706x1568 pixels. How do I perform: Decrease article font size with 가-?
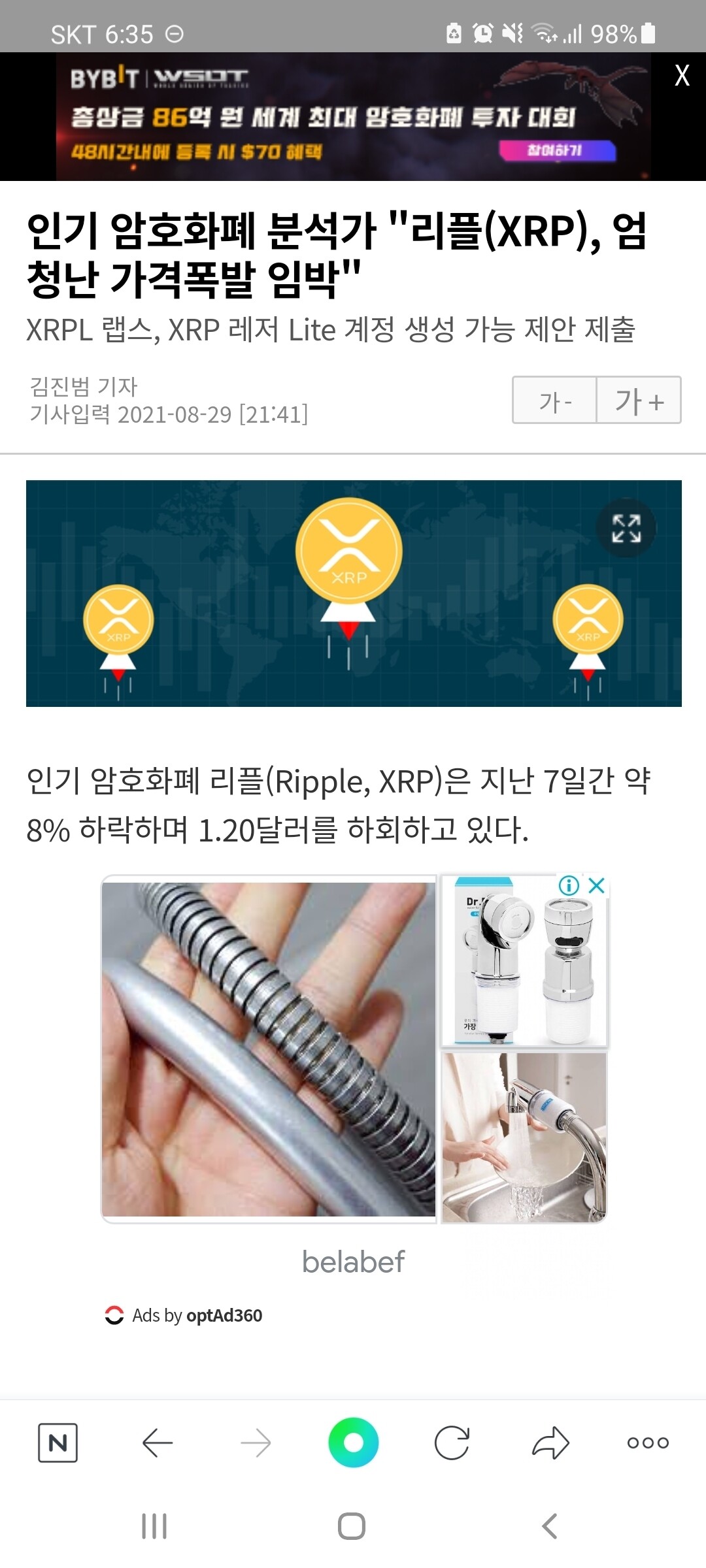554,400
